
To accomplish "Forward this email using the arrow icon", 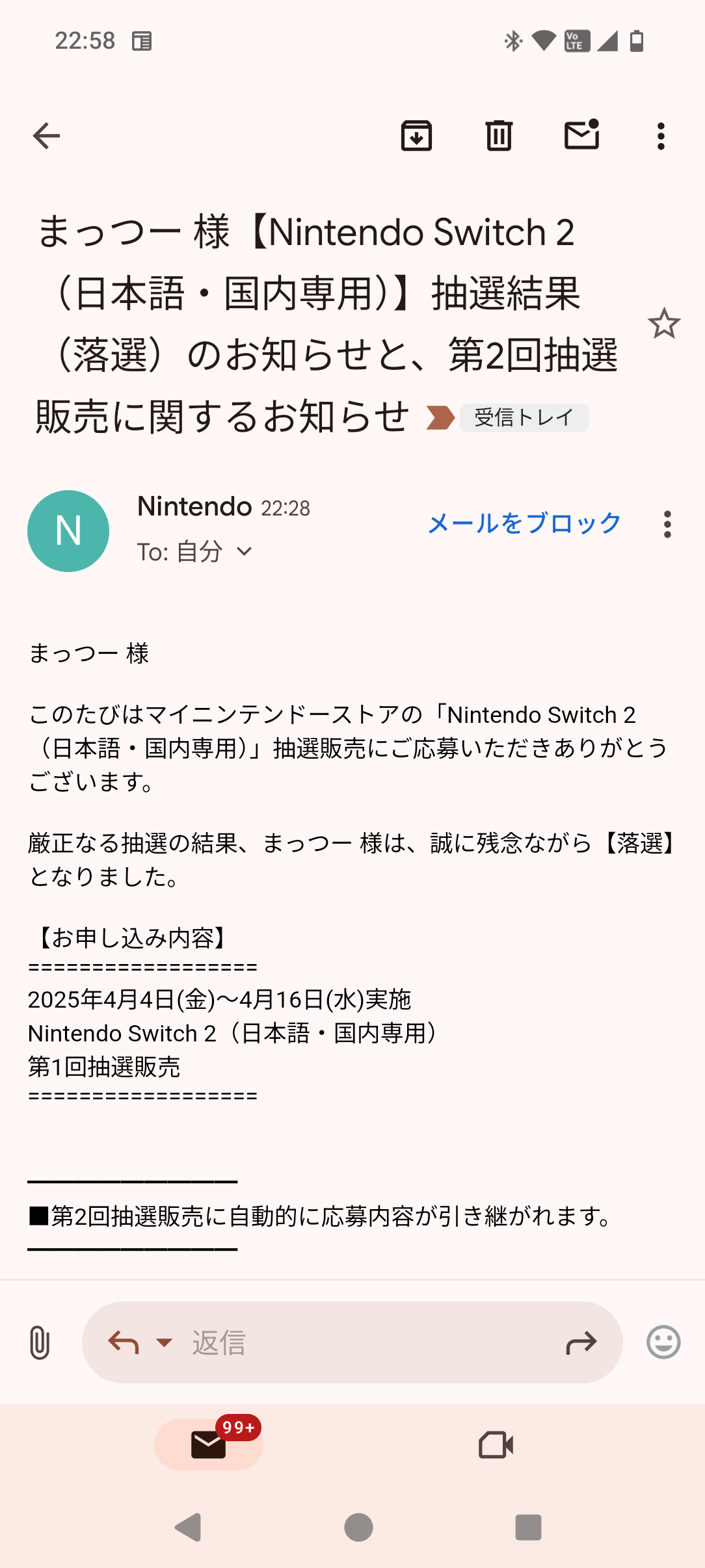I will (581, 1342).
